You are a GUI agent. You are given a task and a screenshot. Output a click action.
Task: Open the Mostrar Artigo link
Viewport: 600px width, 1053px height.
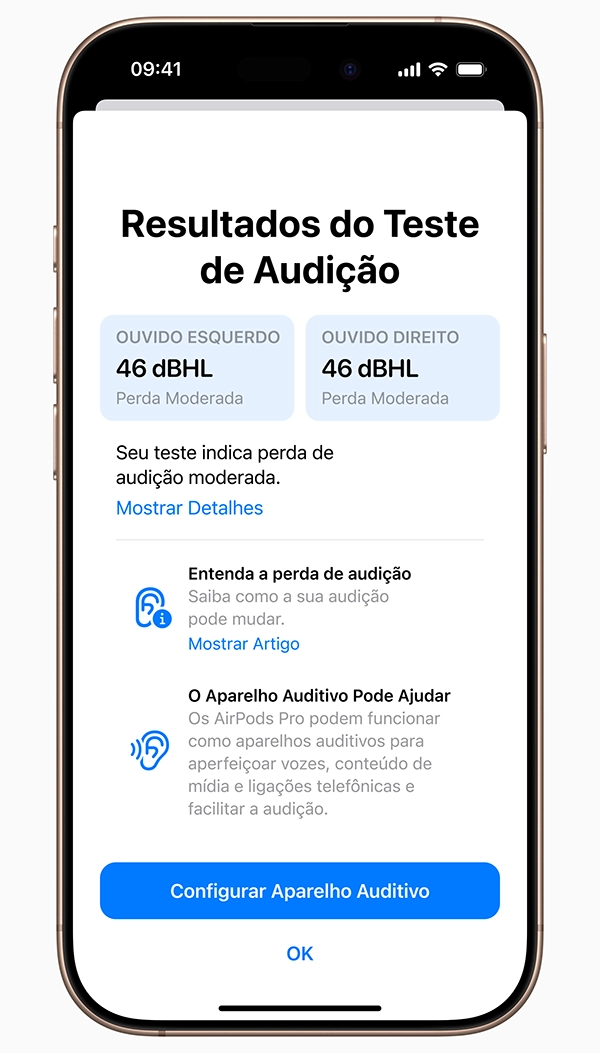click(244, 644)
